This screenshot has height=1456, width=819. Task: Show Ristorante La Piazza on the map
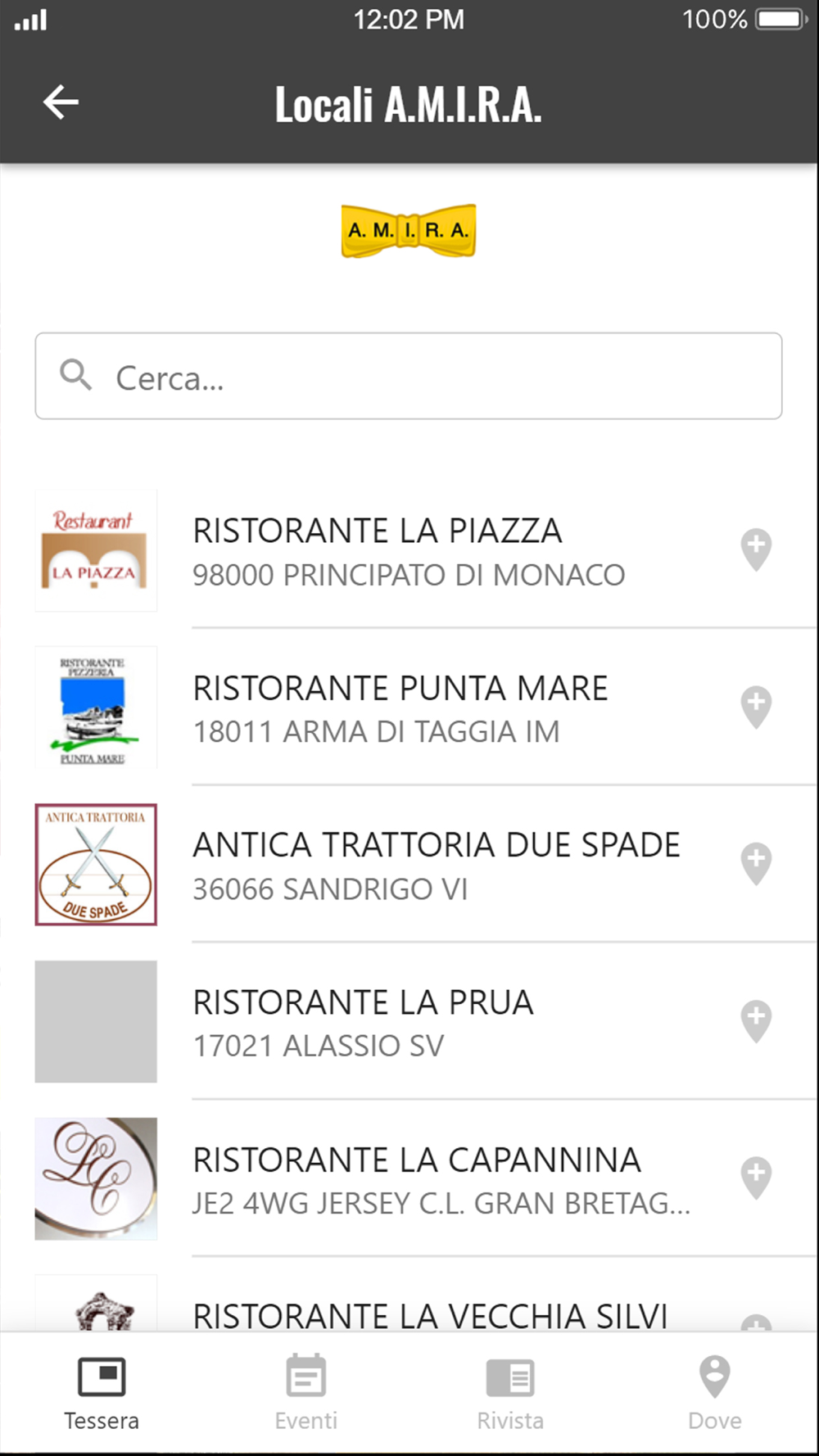tap(756, 549)
